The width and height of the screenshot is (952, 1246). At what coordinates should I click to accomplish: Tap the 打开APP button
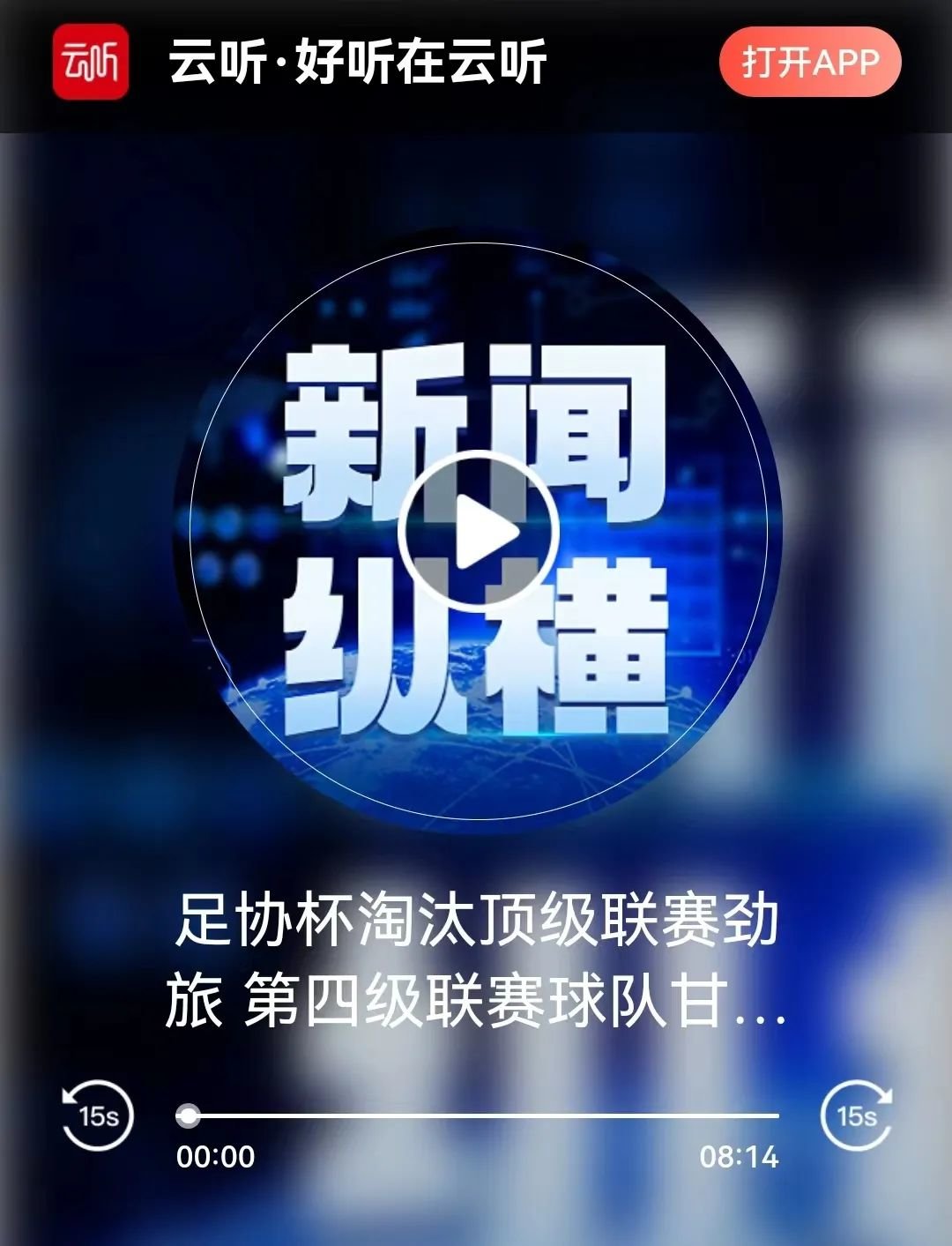coord(810,62)
